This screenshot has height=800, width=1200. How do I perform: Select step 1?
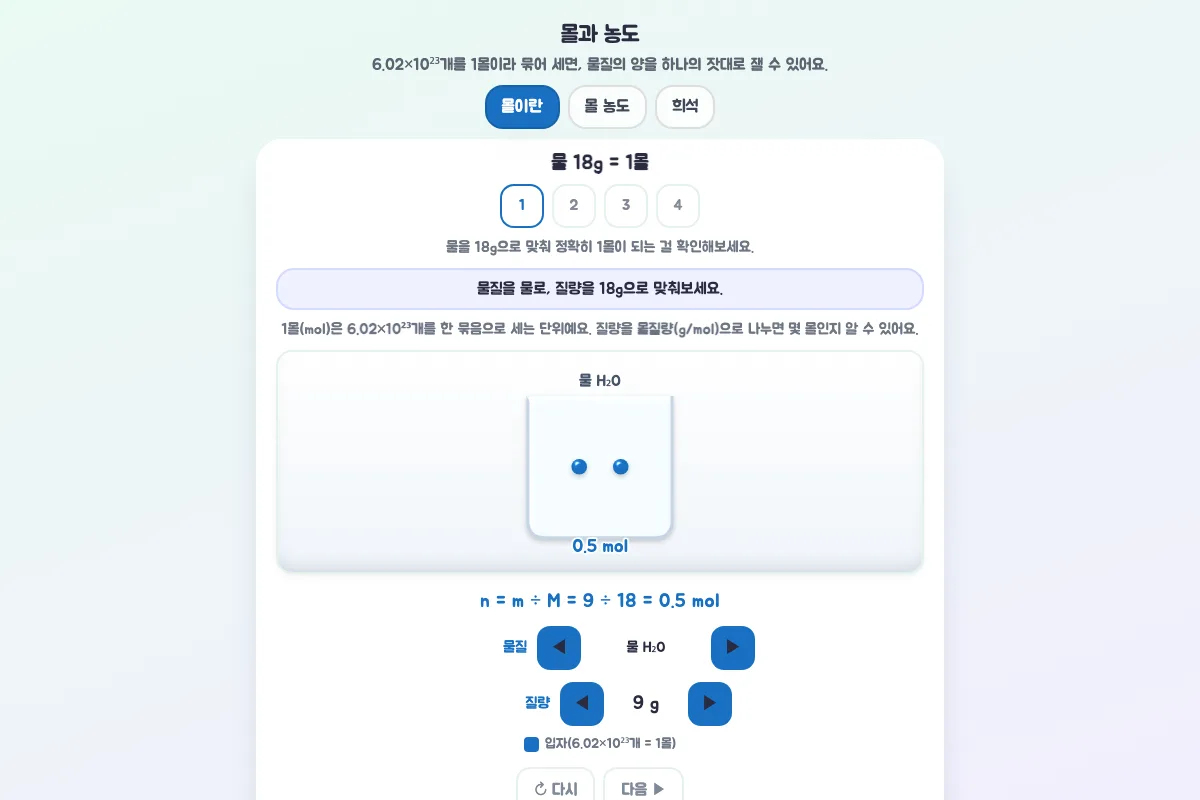[x=522, y=206]
